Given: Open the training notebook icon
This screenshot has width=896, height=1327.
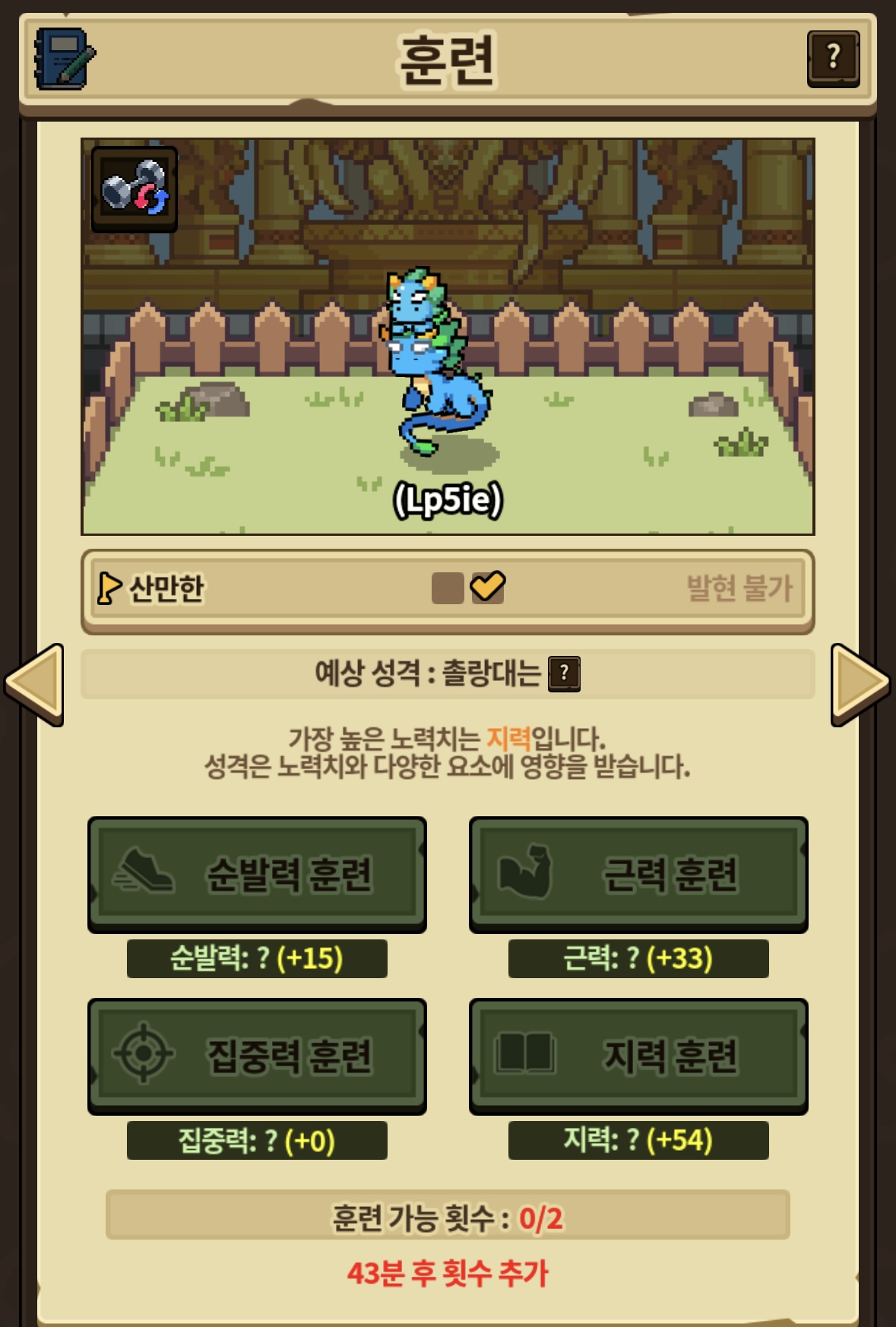Looking at the screenshot, I should (65, 59).
